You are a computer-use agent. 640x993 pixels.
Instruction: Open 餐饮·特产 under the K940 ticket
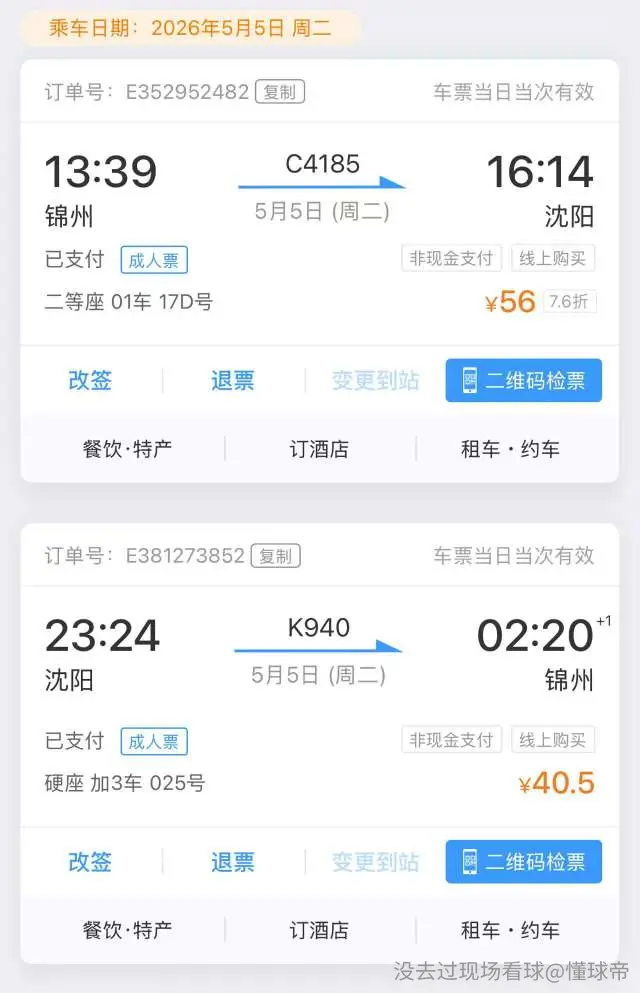pyautogui.click(x=127, y=930)
